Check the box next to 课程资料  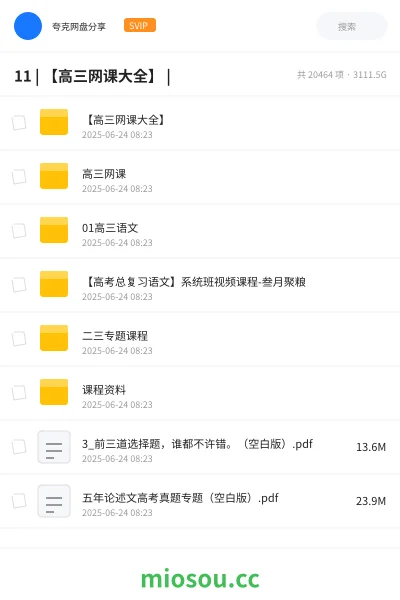click(x=19, y=393)
